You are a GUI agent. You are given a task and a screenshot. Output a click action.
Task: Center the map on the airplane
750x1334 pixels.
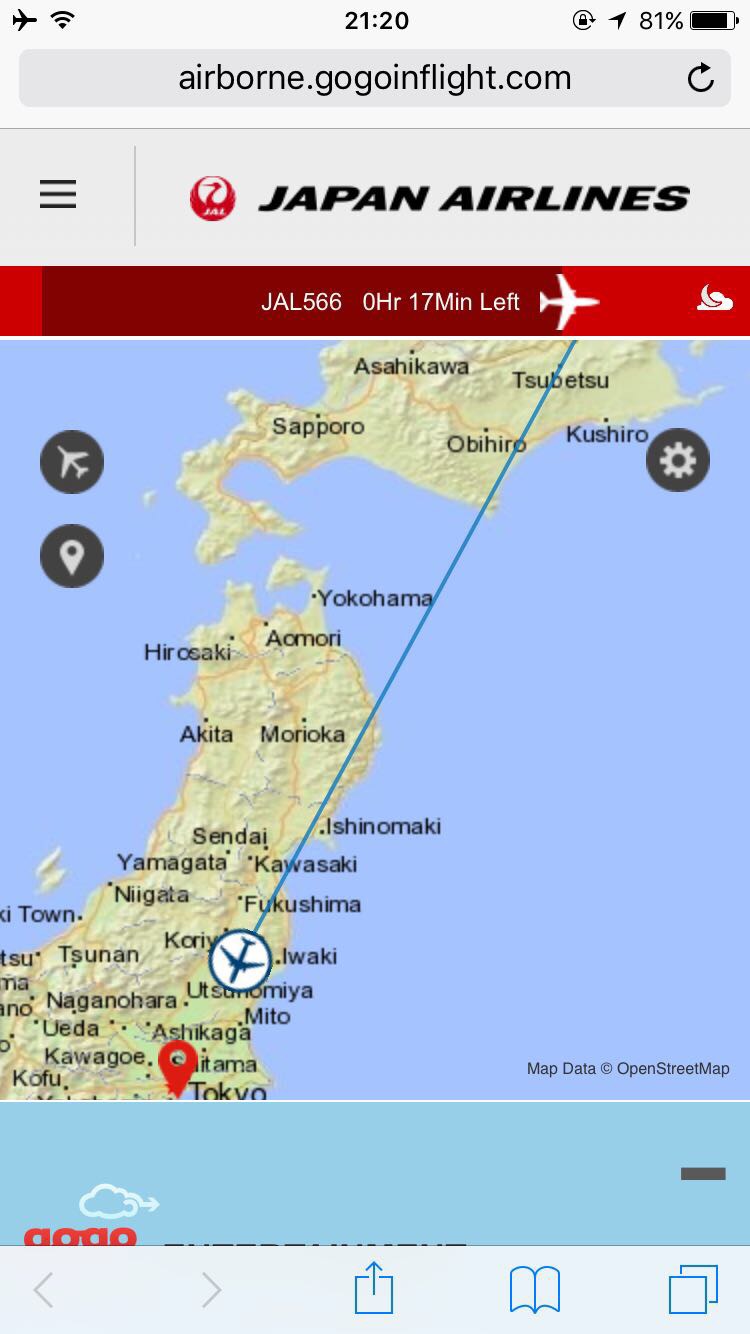point(72,462)
